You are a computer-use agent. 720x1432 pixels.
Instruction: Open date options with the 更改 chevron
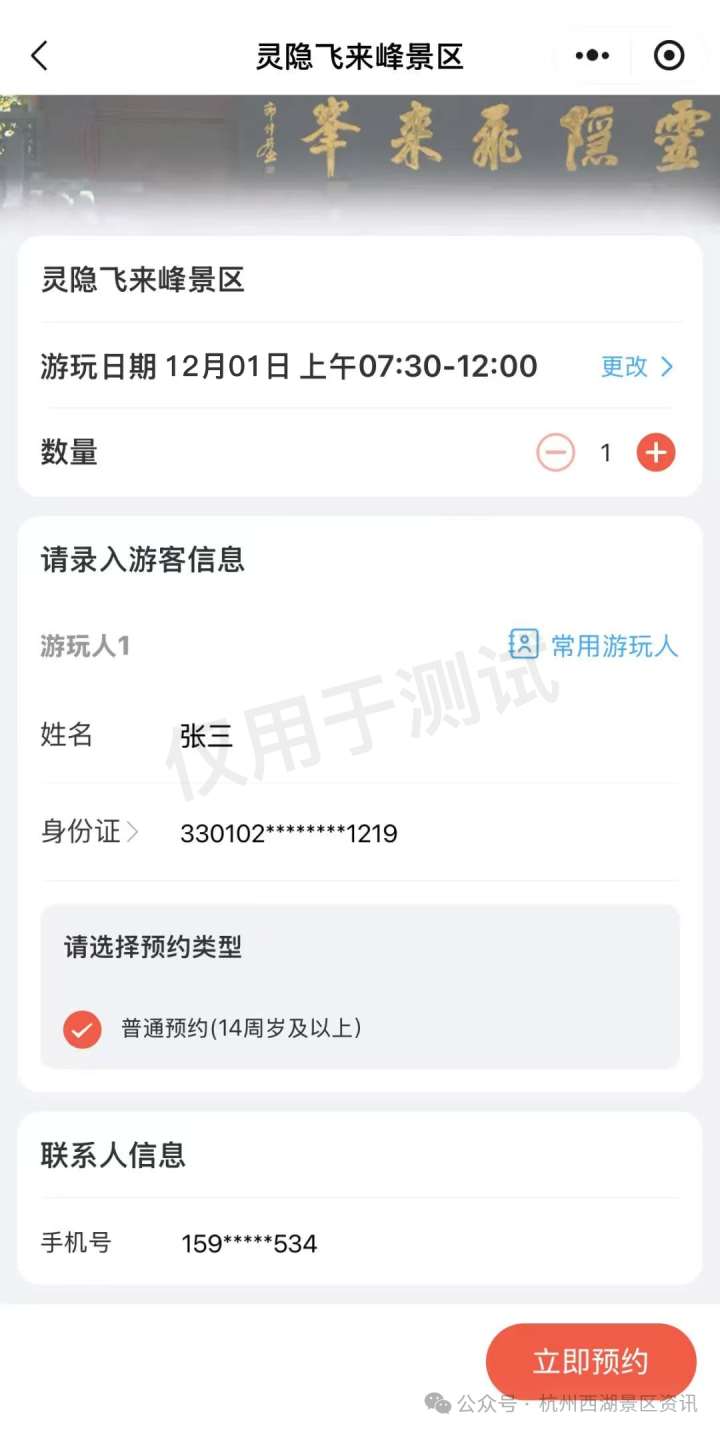pyautogui.click(x=668, y=367)
